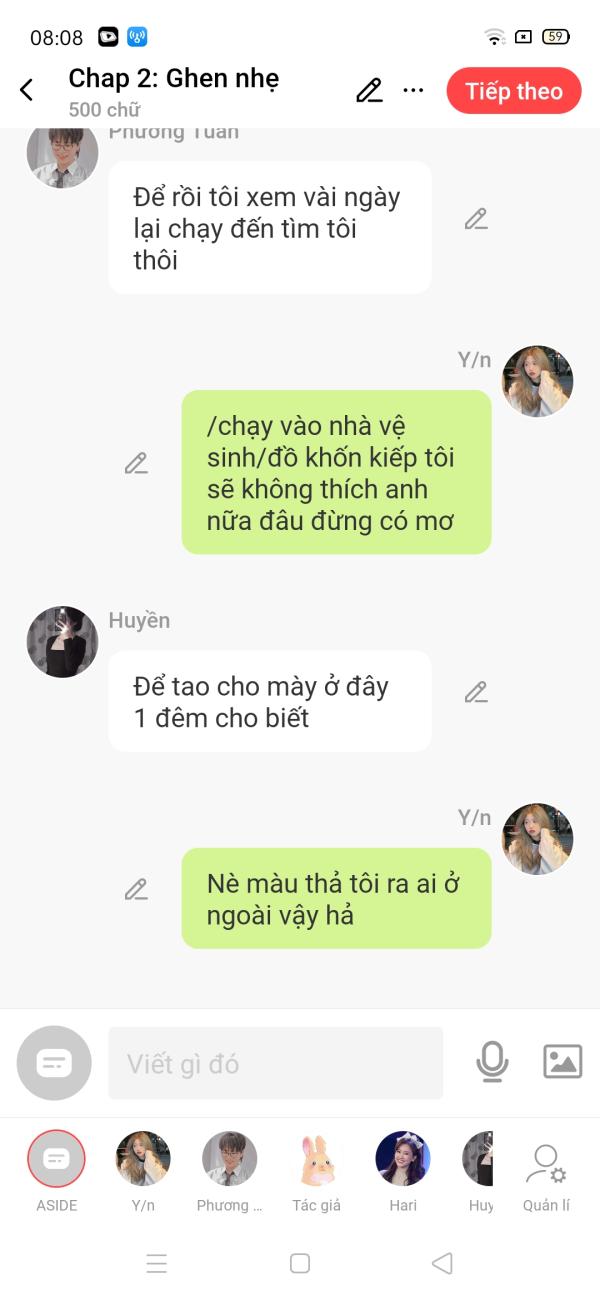Tap the system home button

pos(299,1263)
